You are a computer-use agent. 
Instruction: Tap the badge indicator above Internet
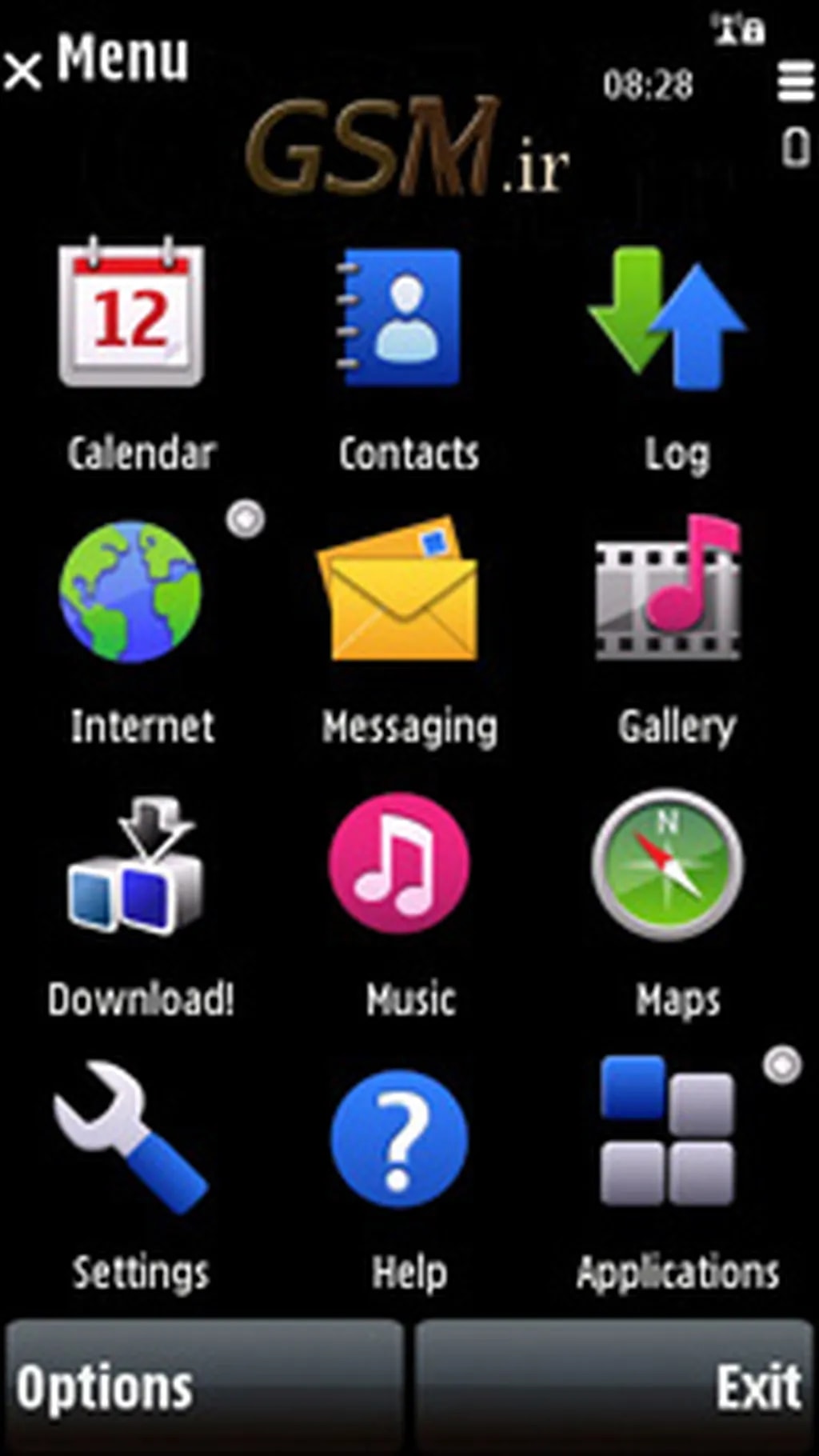[x=245, y=520]
